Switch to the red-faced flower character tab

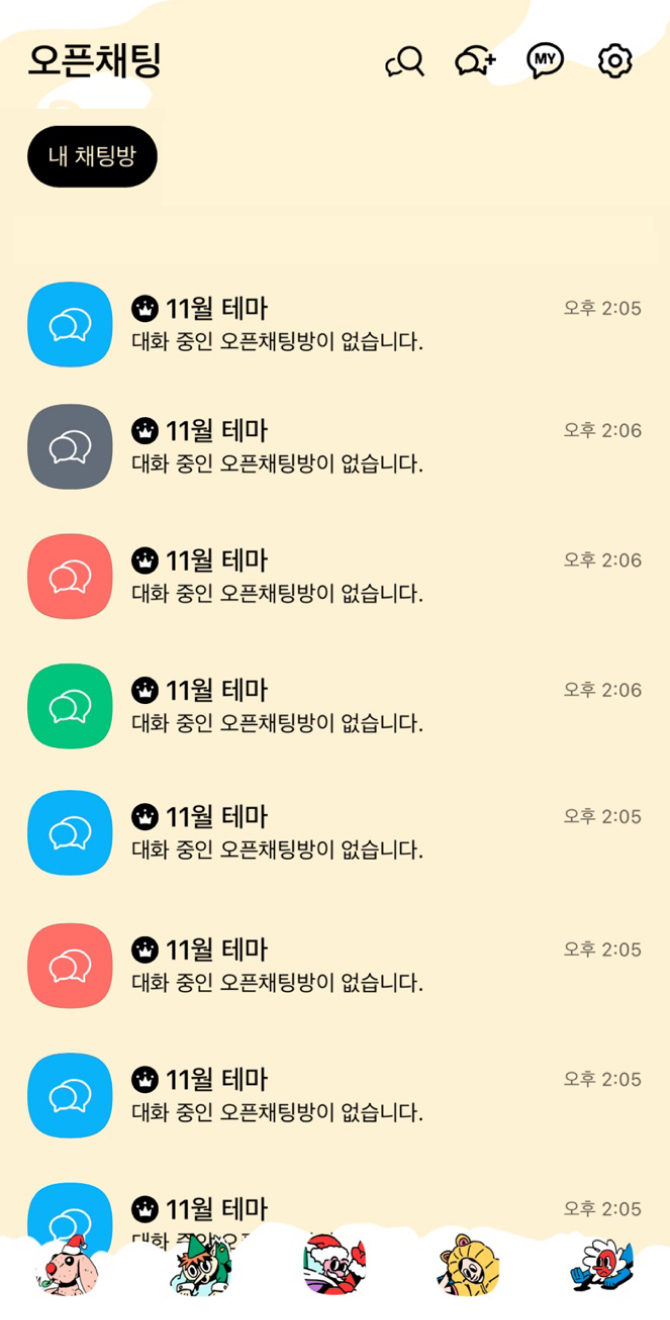[x=601, y=1268]
